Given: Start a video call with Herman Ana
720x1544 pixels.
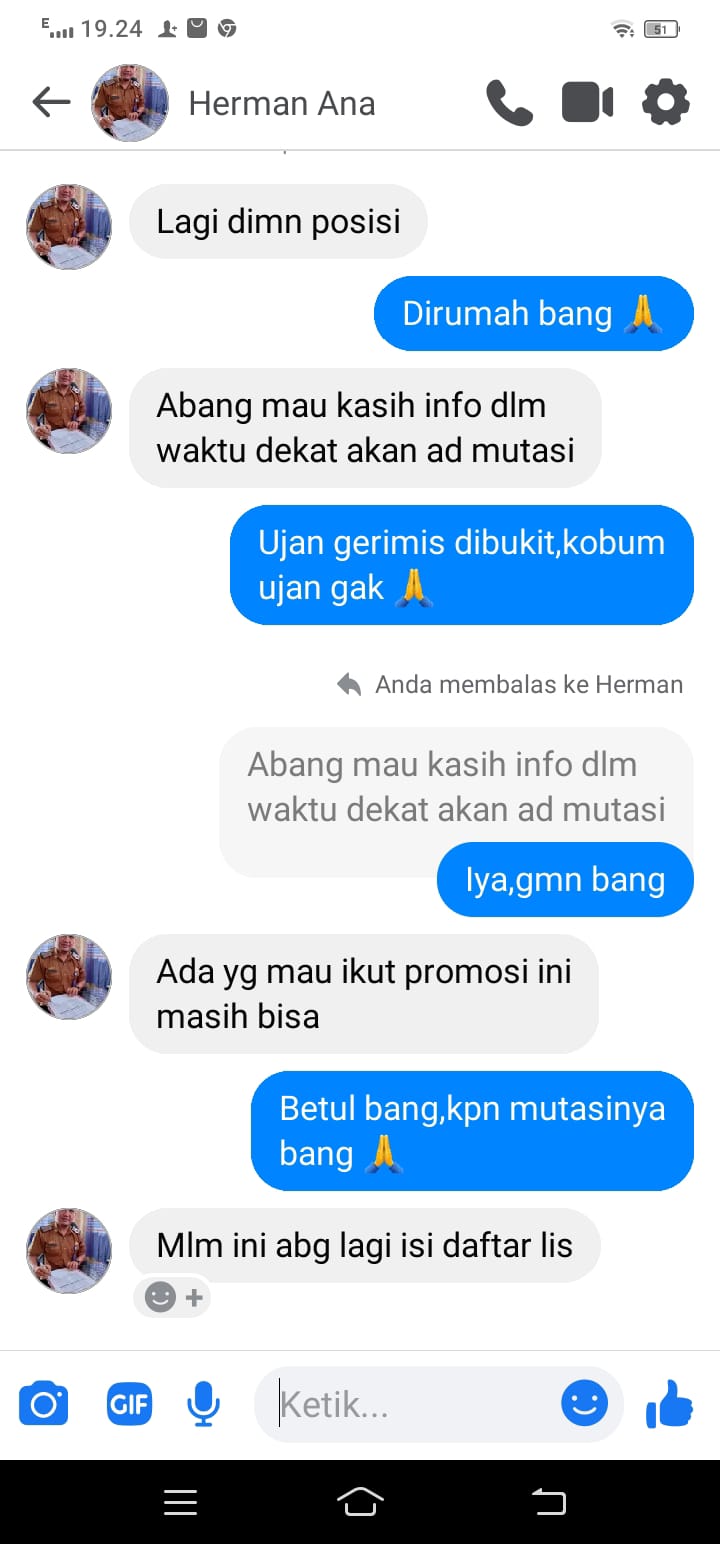Looking at the screenshot, I should coord(587,103).
